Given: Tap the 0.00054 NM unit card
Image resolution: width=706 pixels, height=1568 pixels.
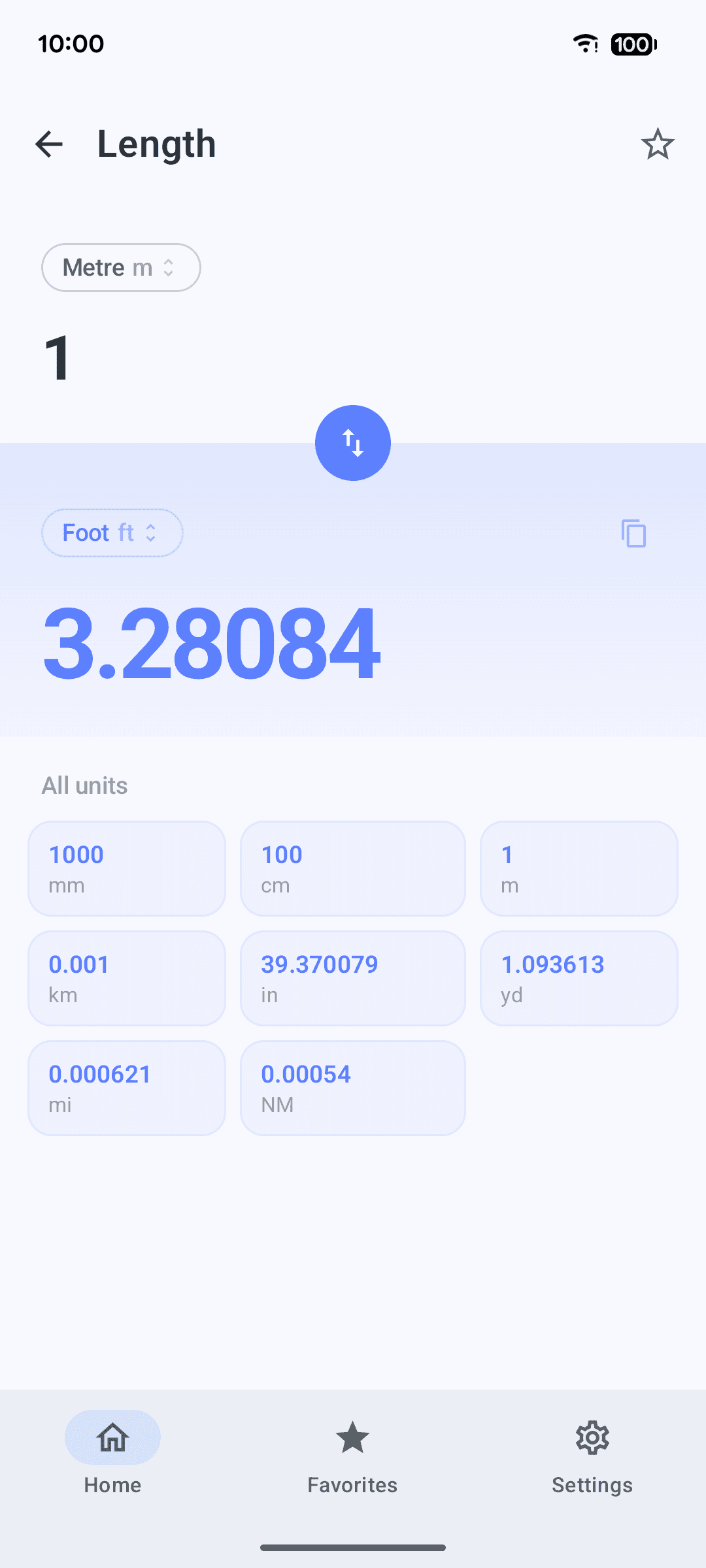Looking at the screenshot, I should pos(353,1088).
